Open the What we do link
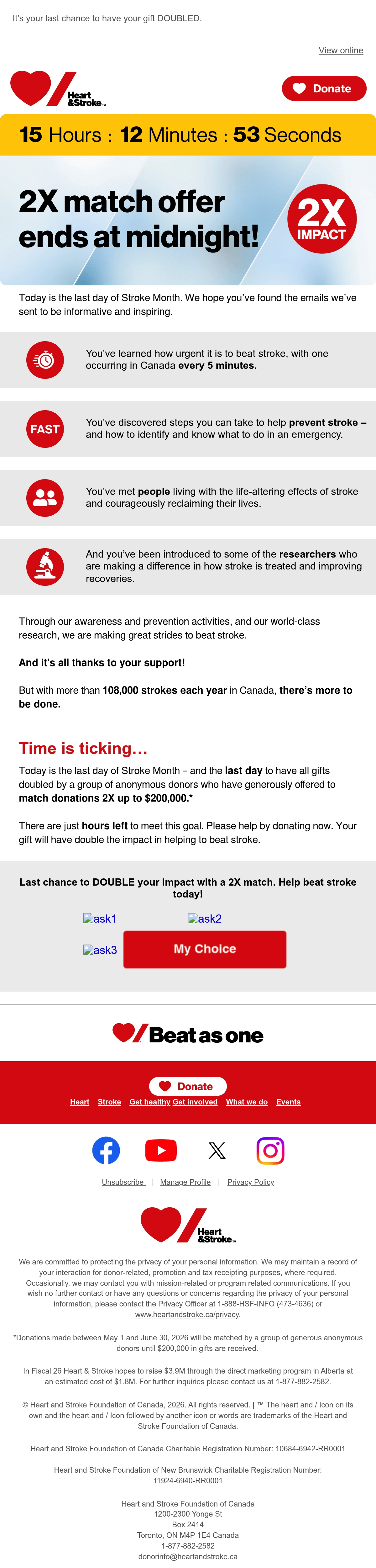Viewport: 376px width, 1568px height. (246, 1102)
